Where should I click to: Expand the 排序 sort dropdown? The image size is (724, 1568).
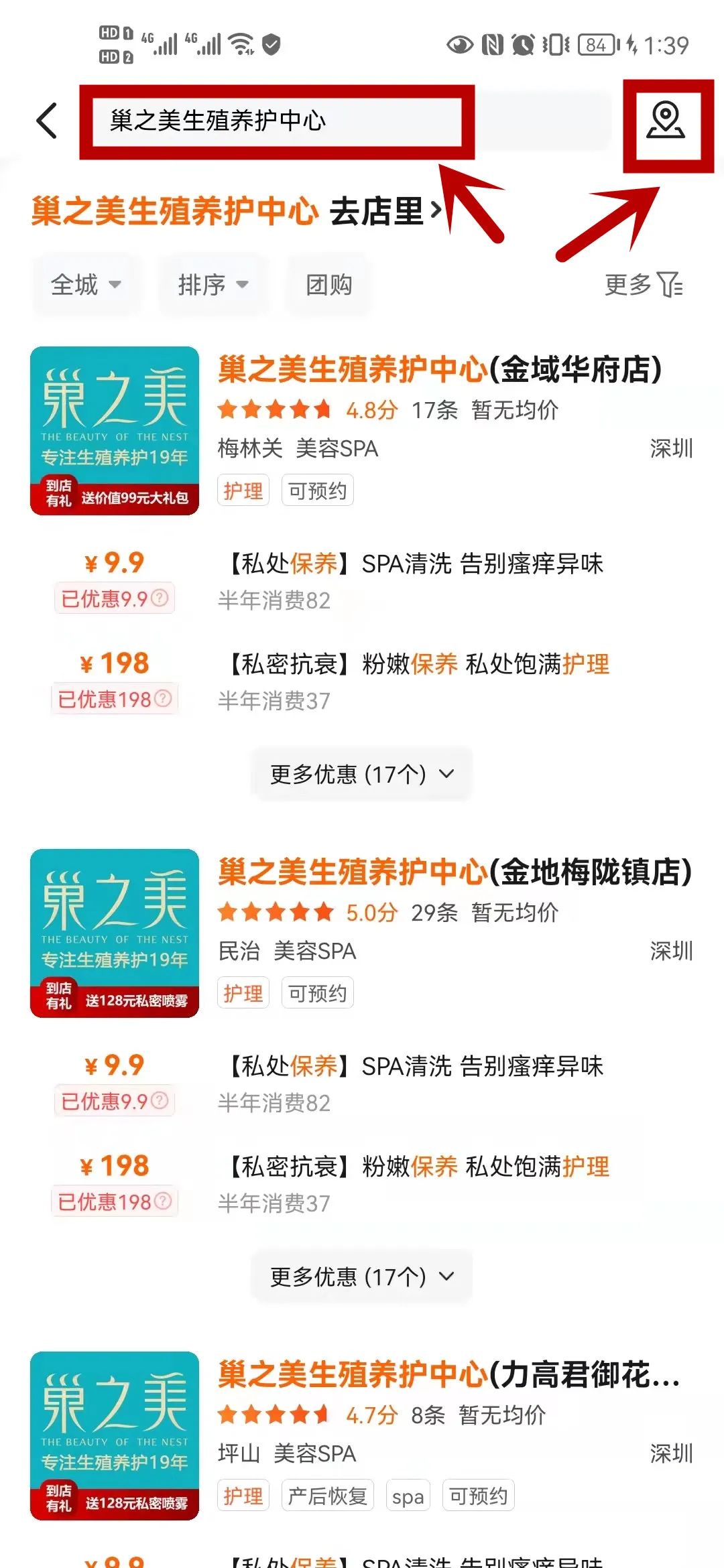[213, 285]
